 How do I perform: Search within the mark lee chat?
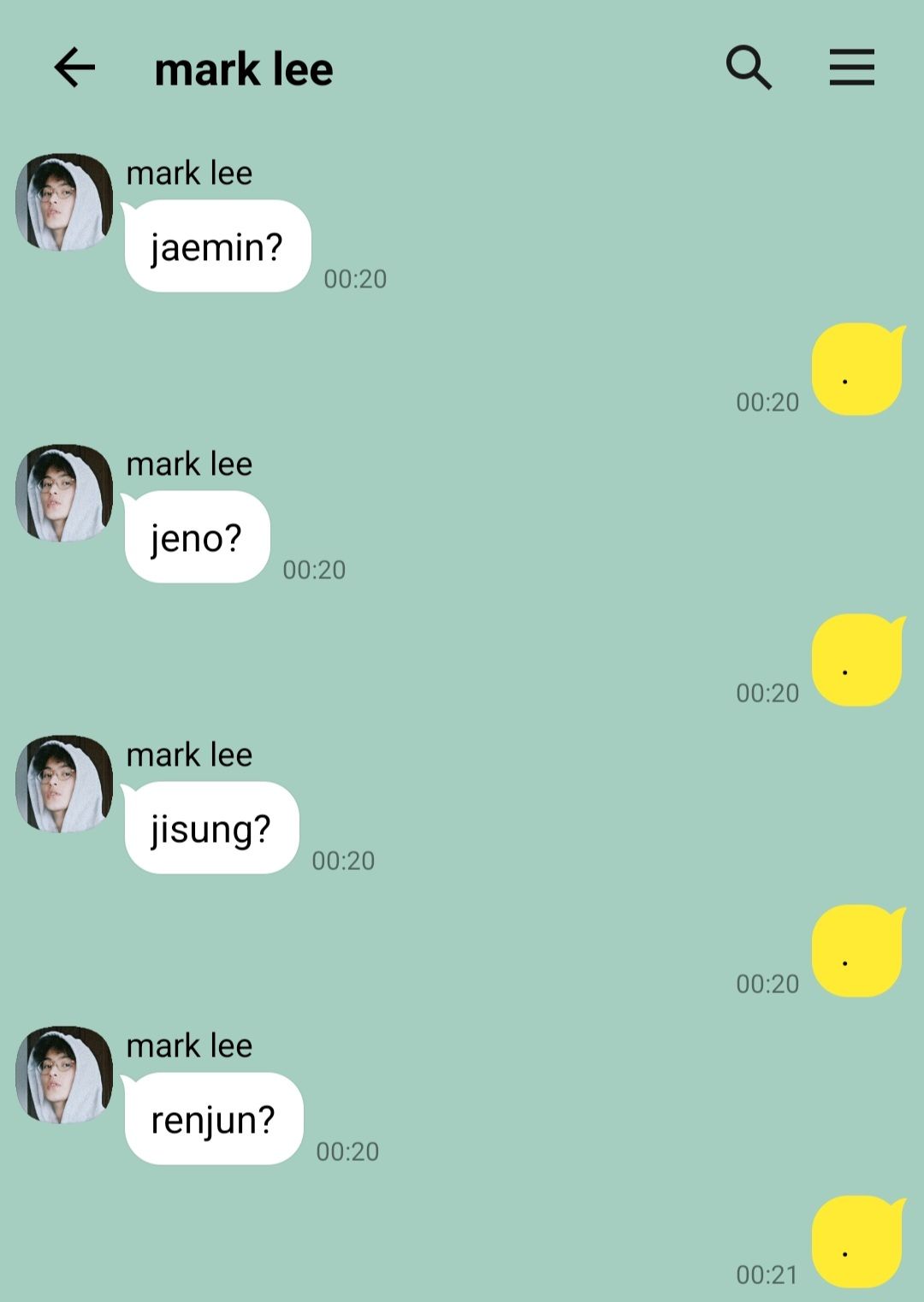(x=749, y=68)
